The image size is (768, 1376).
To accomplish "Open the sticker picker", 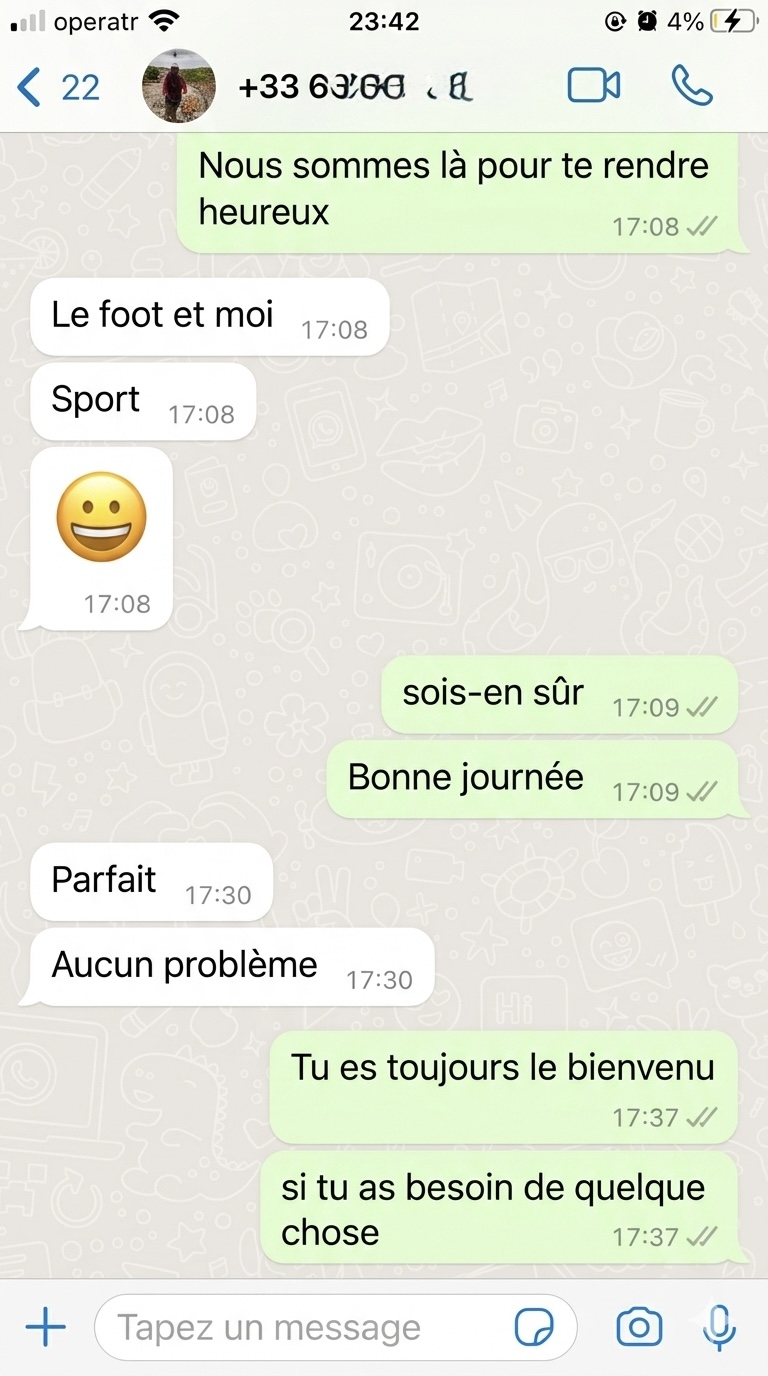I will tap(534, 1328).
